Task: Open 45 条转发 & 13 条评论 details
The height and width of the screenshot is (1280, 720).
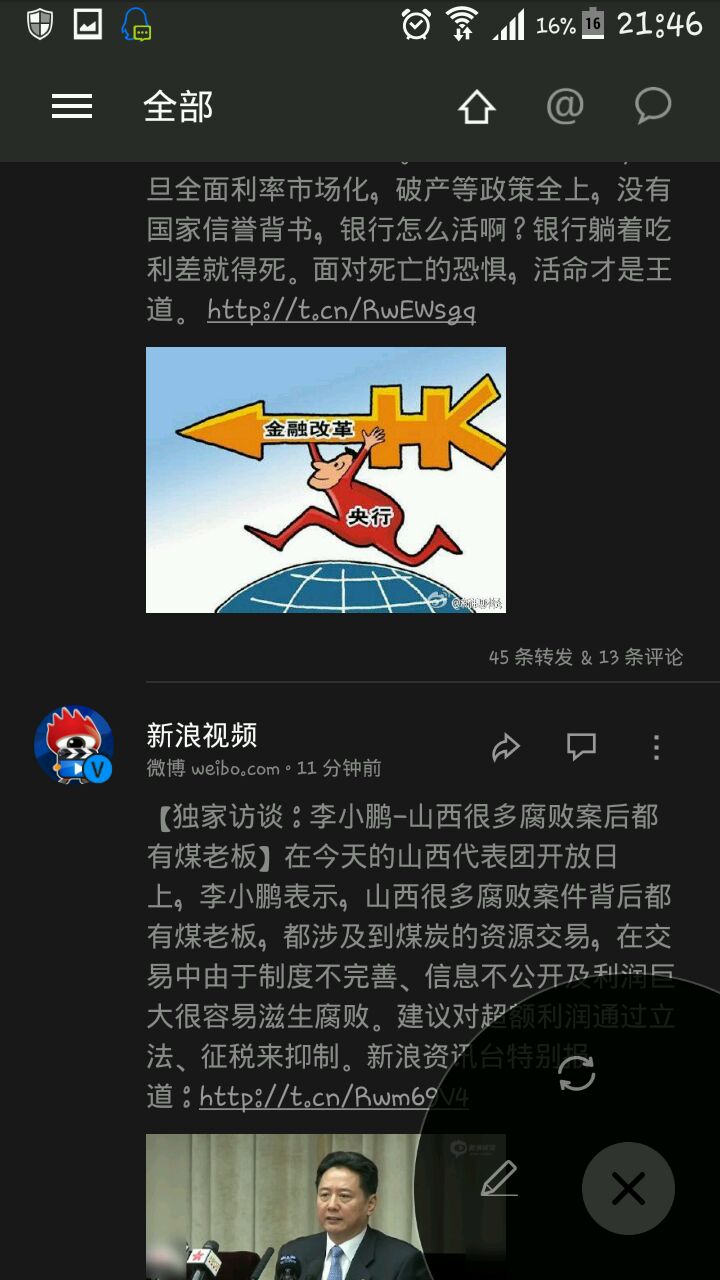Action: pos(585,657)
